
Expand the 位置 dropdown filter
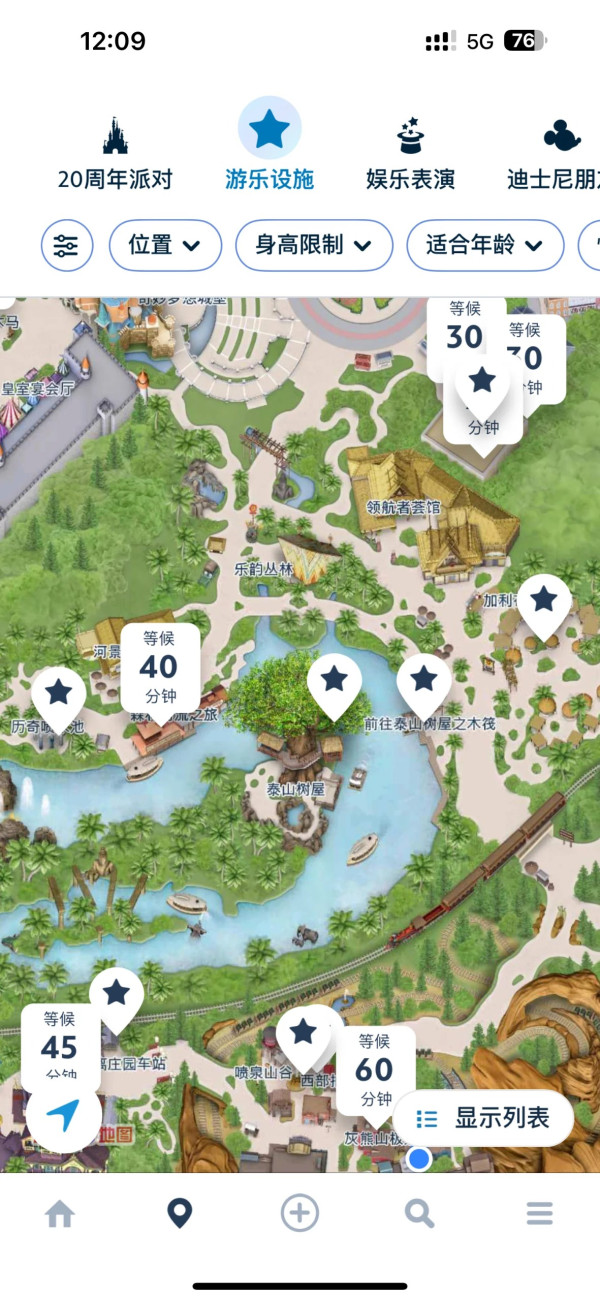point(165,245)
